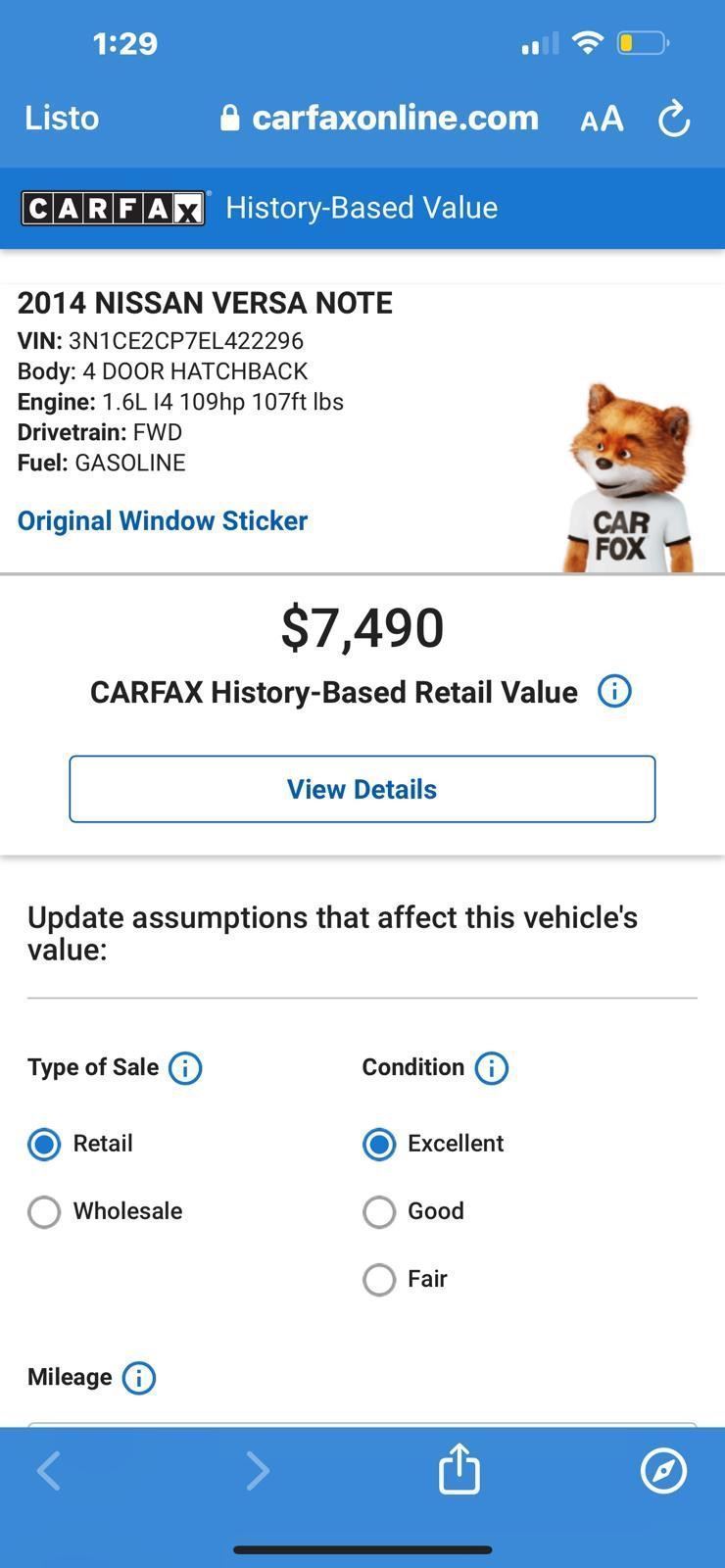
Task: Tap the address bar showing carfaxonline.com
Action: tap(380, 118)
